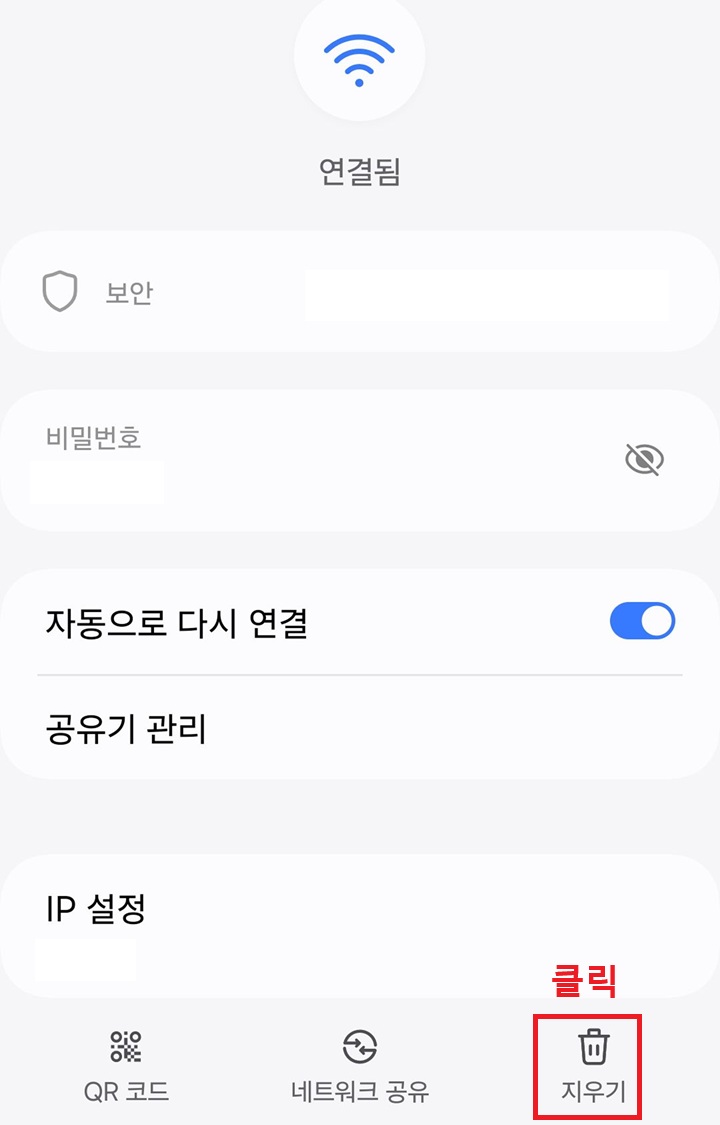Show the hidden password via eye toggle

(645, 459)
